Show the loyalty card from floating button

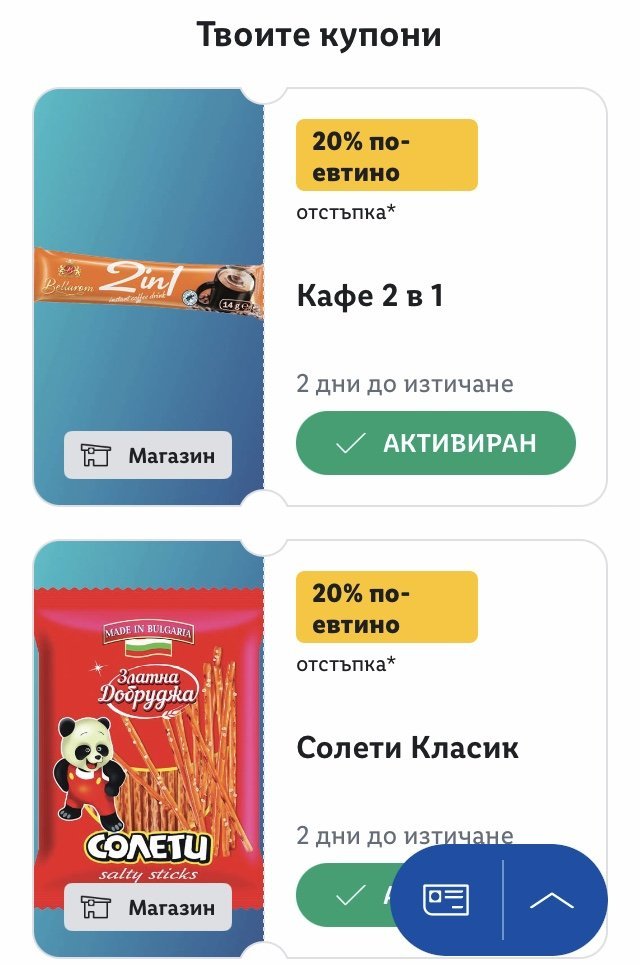[446, 900]
